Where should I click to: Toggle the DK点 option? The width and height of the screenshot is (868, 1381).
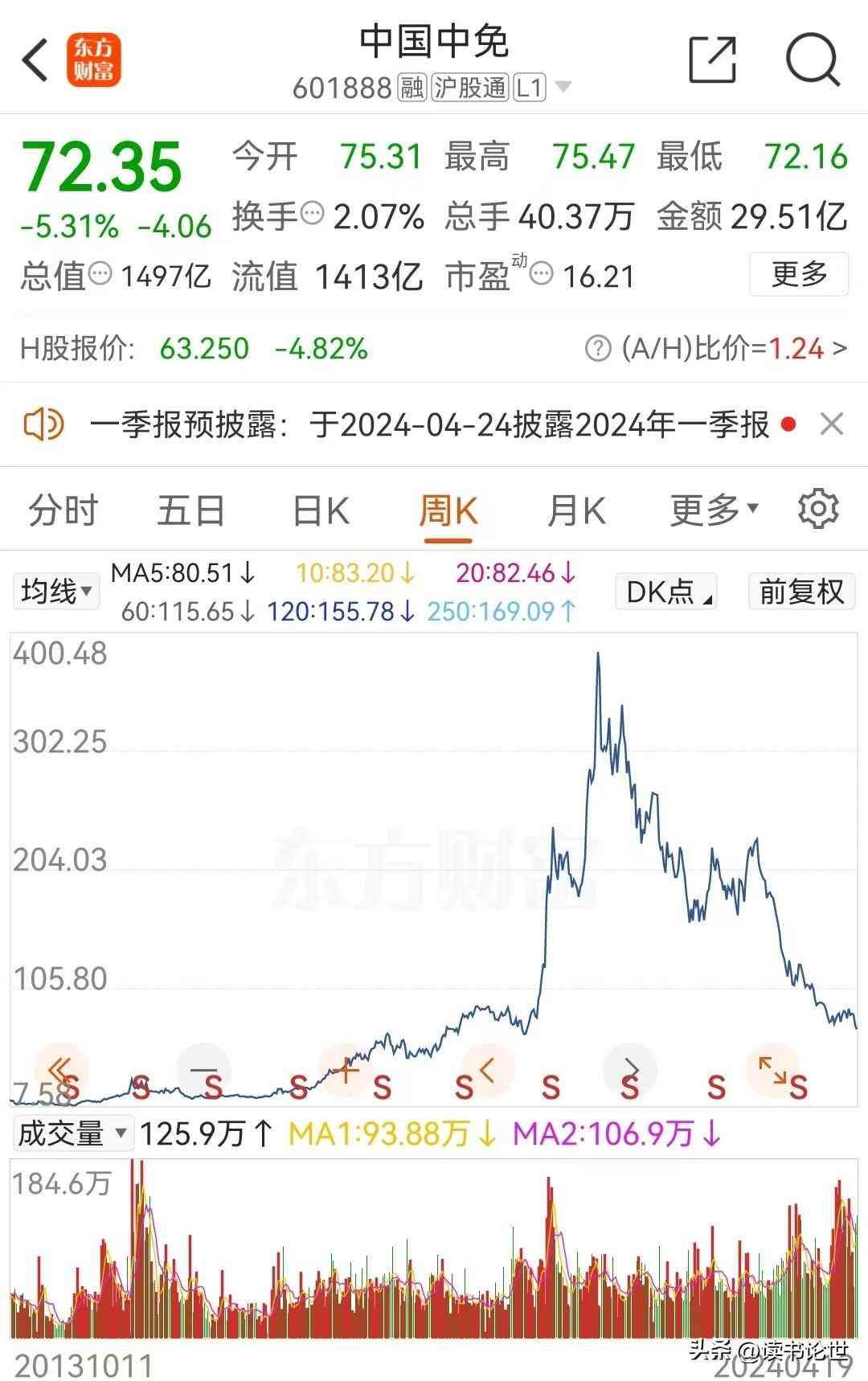(x=665, y=592)
